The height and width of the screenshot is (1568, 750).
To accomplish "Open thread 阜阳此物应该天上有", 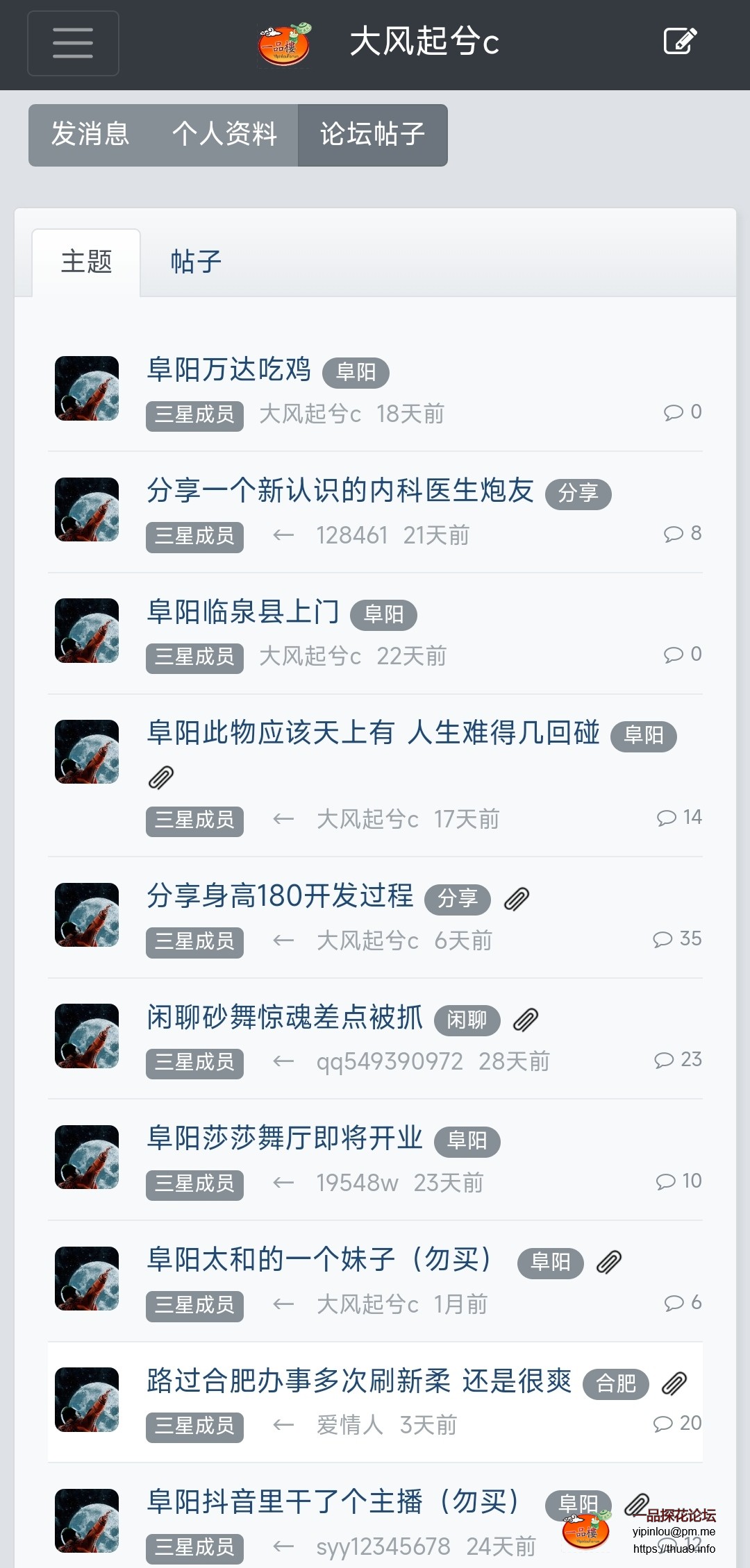I will 373,732.
